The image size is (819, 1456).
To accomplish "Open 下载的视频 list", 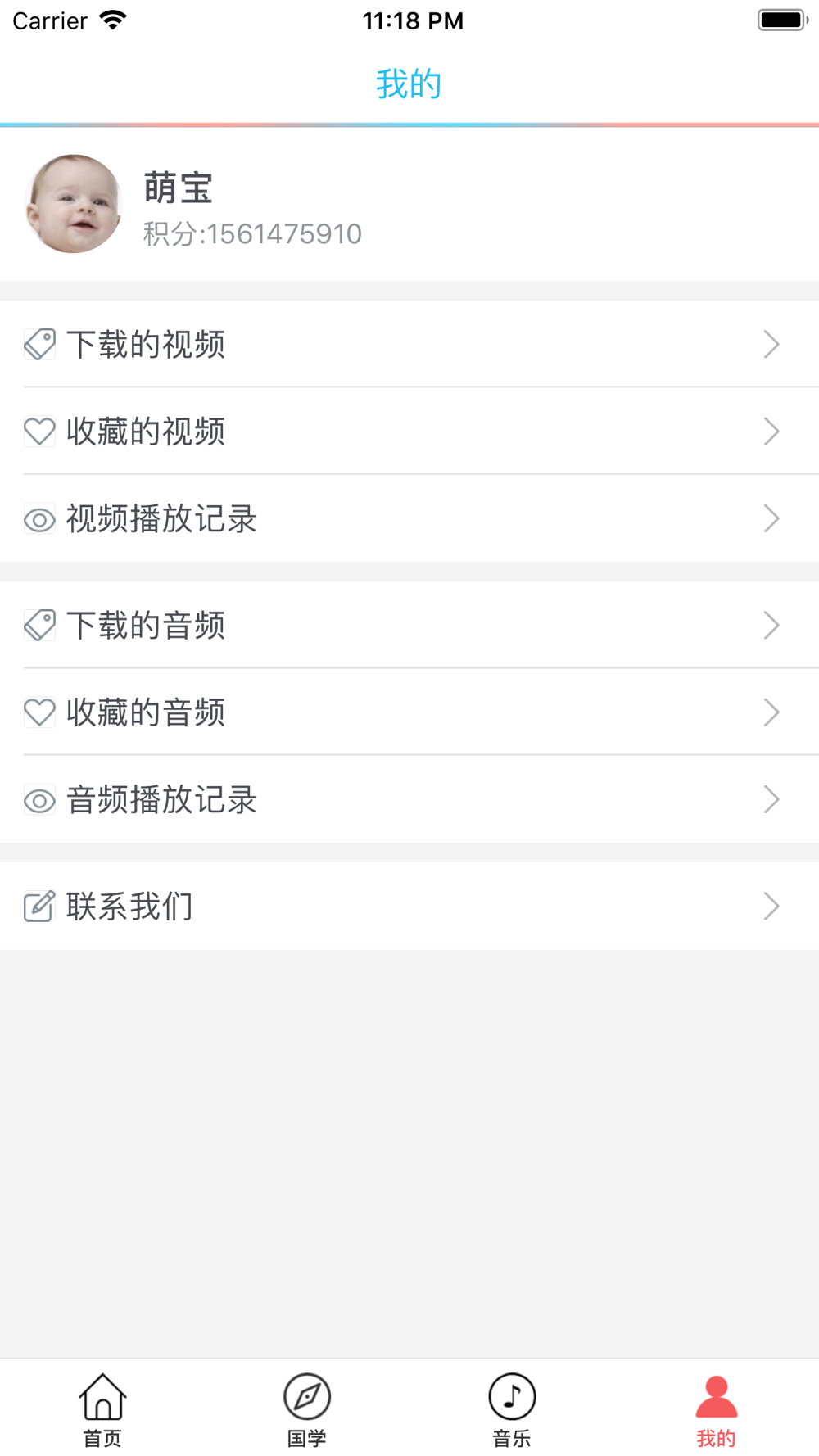I will (x=409, y=344).
